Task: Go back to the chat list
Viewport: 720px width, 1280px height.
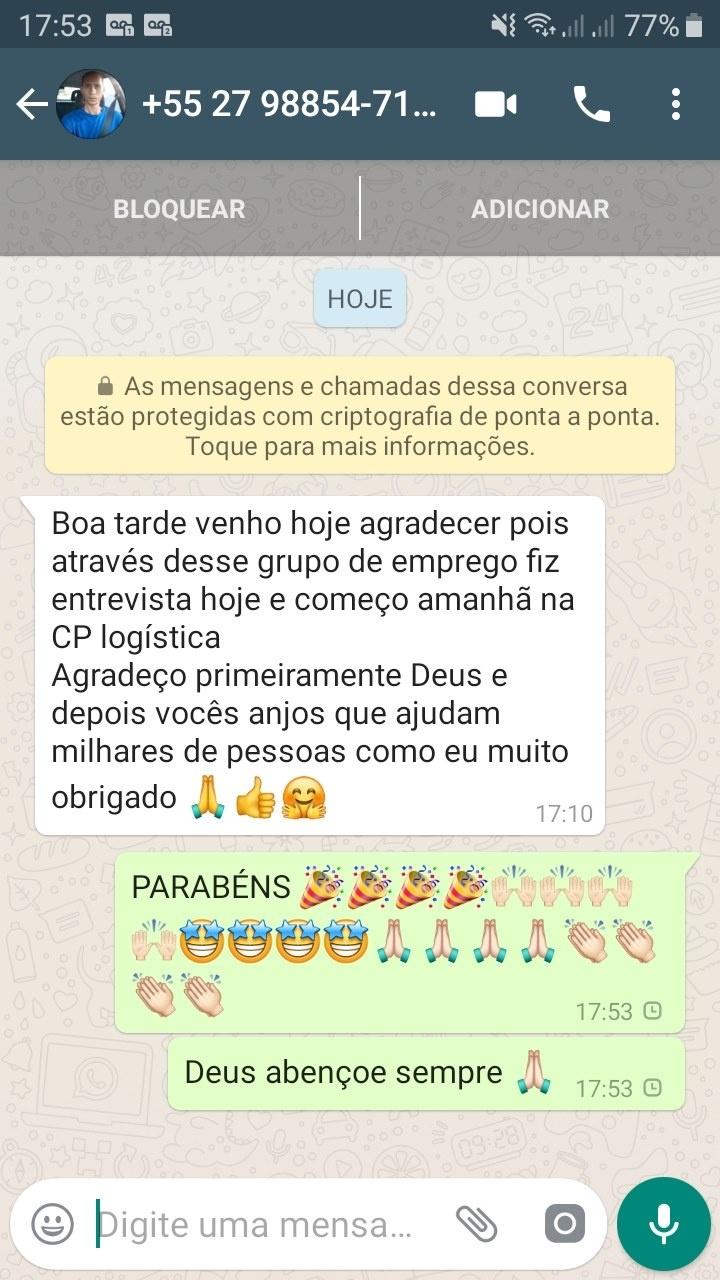Action: coord(32,105)
